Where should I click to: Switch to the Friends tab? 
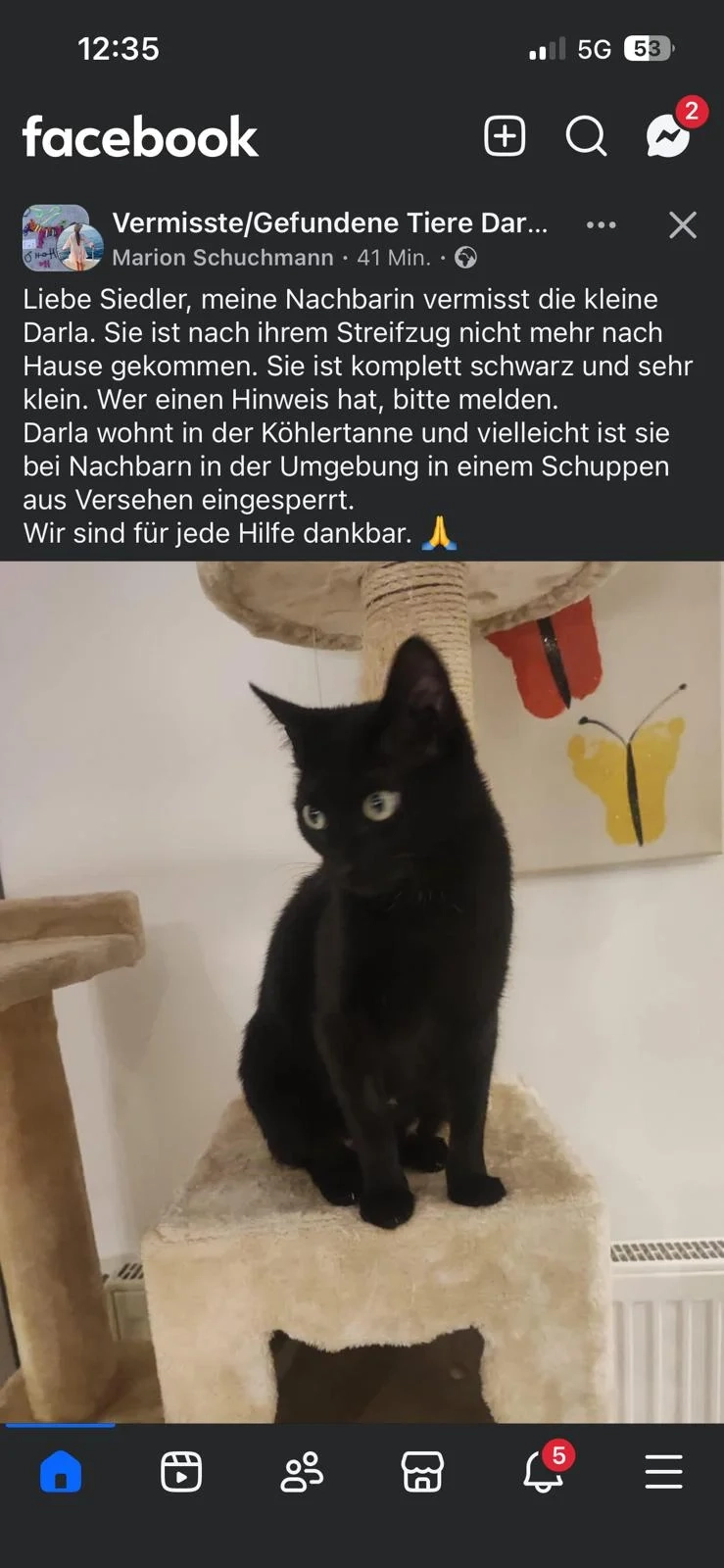(302, 1471)
